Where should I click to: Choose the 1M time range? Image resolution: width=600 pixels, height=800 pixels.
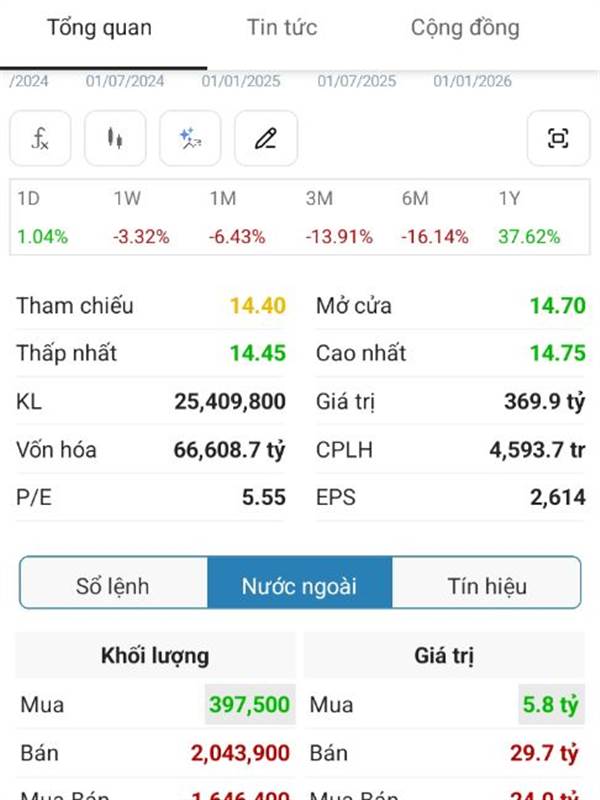pos(237,218)
